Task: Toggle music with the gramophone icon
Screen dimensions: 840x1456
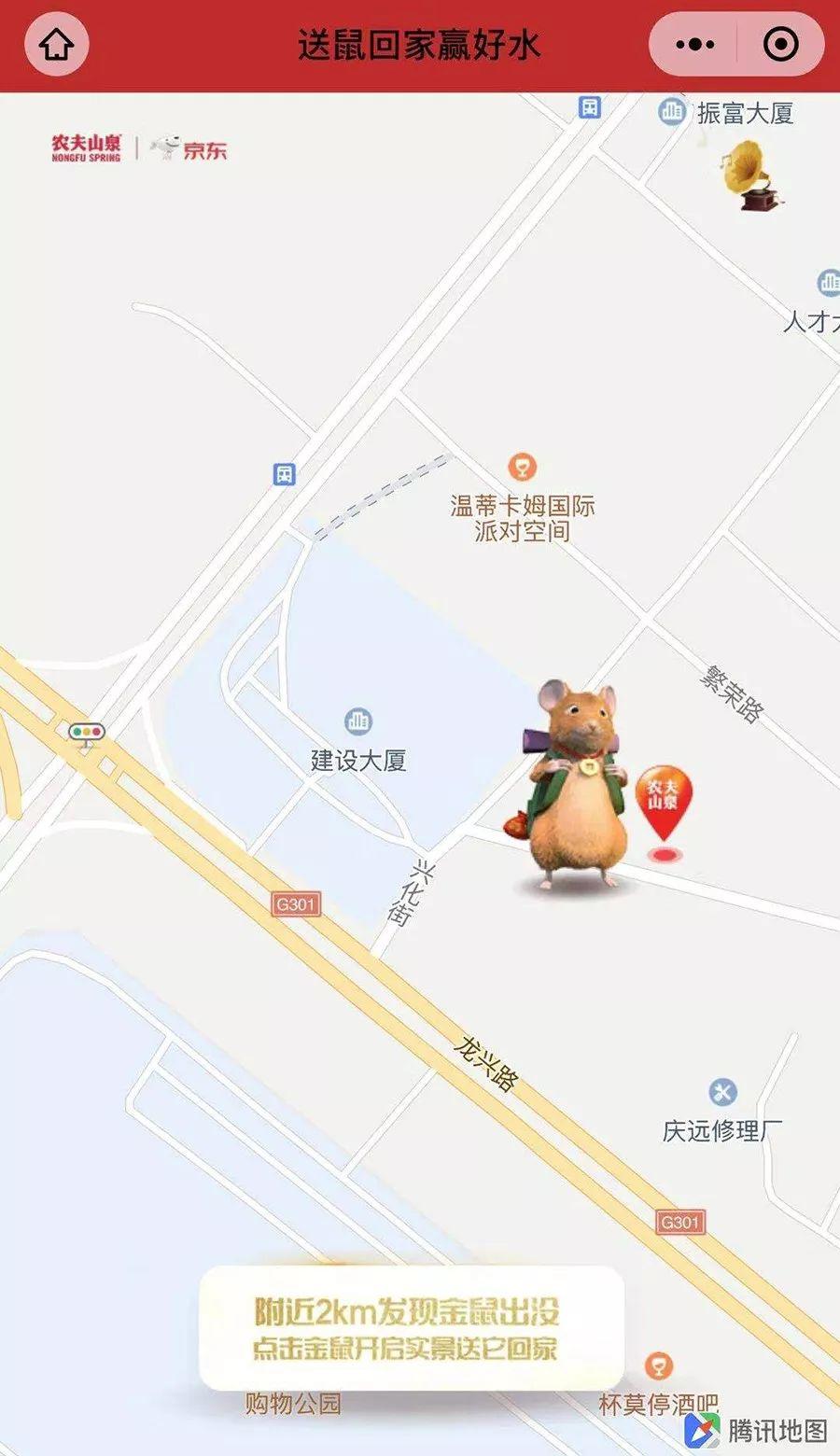Action: coord(753,175)
